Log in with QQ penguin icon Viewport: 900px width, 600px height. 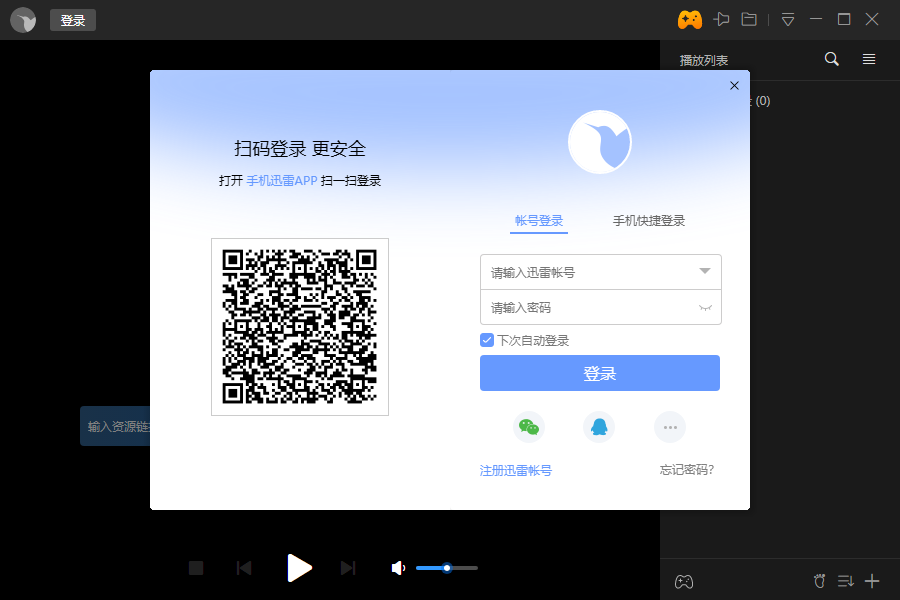[599, 427]
